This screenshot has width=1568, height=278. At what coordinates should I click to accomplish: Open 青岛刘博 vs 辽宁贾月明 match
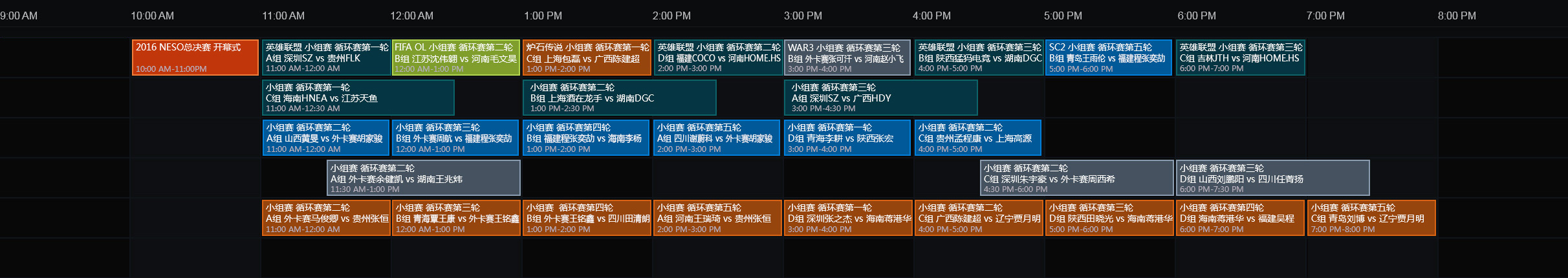pyautogui.click(x=1371, y=218)
